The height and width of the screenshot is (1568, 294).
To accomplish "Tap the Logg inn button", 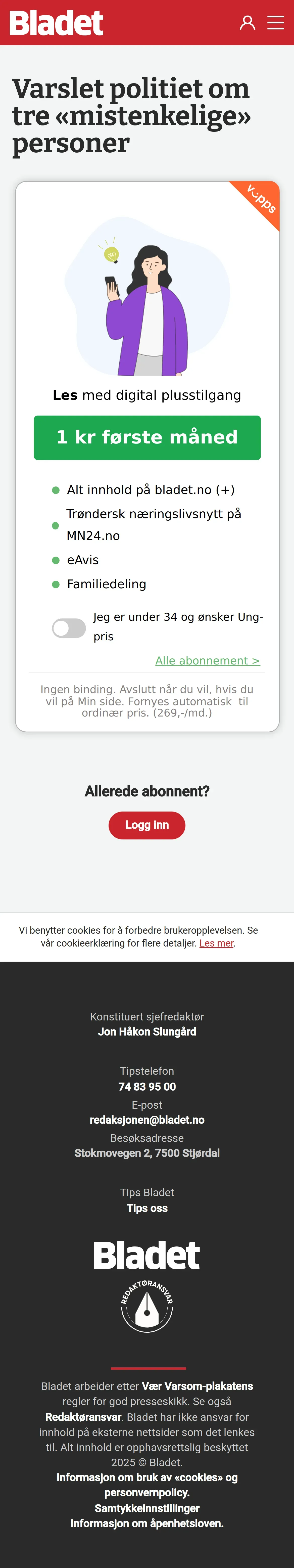I will (x=147, y=825).
